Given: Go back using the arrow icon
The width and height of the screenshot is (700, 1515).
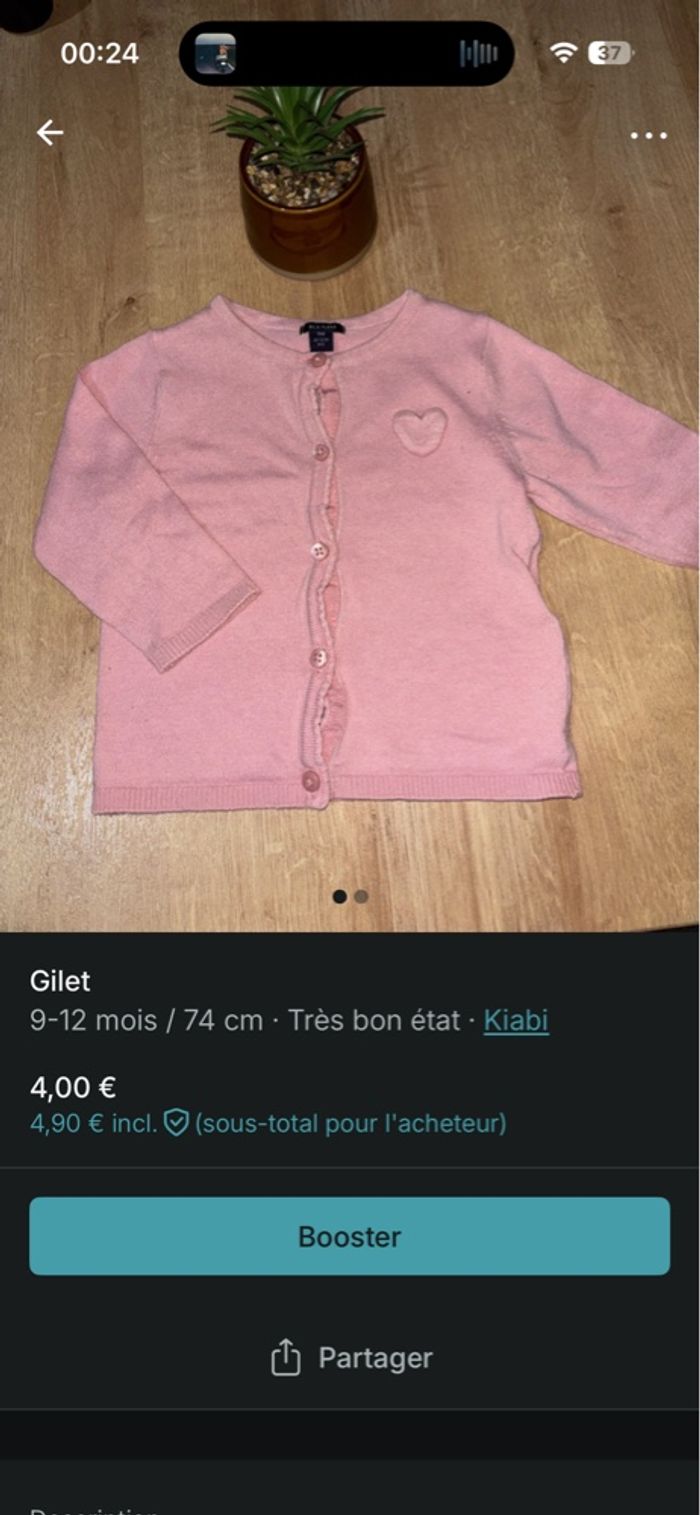Looking at the screenshot, I should 49,132.
